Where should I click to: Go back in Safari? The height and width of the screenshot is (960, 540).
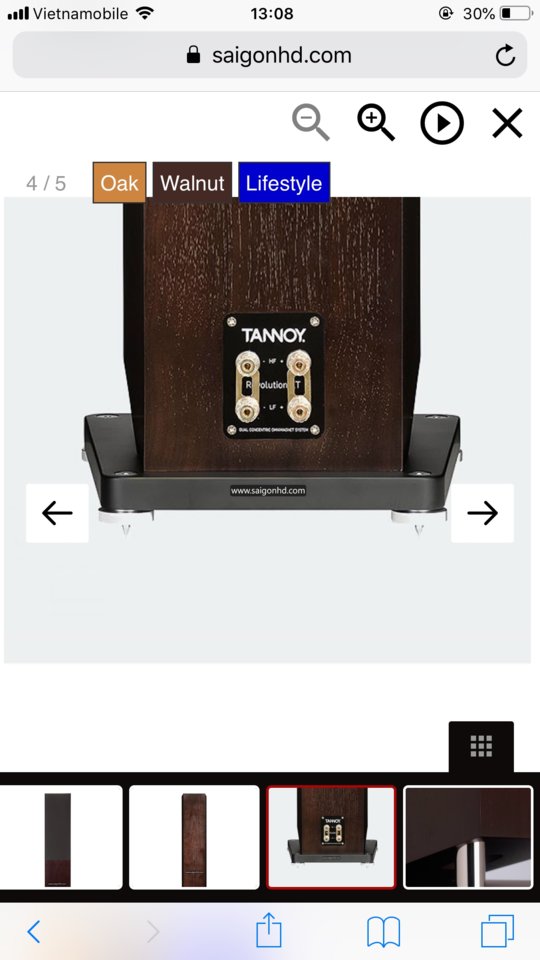[34, 932]
